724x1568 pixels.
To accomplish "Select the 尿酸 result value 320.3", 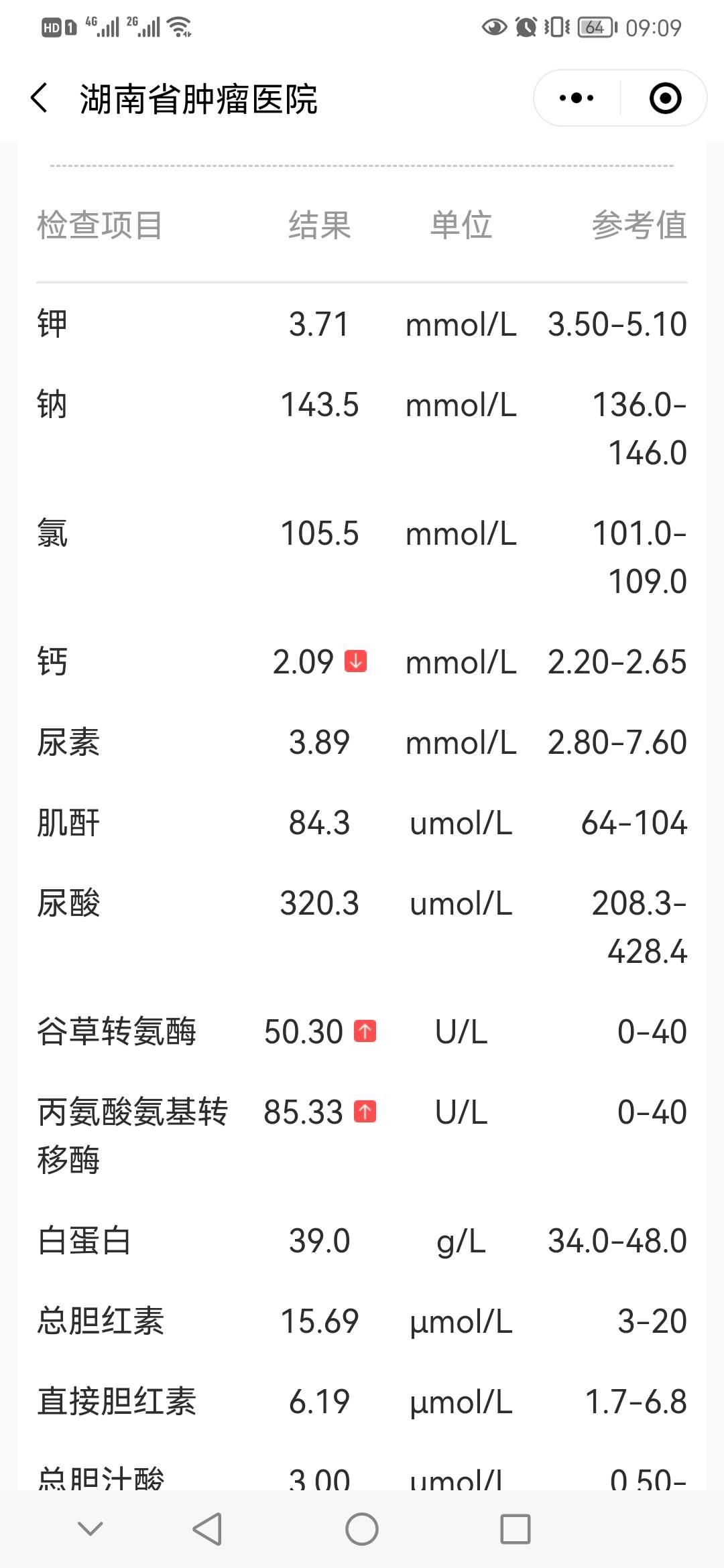I will 320,903.
